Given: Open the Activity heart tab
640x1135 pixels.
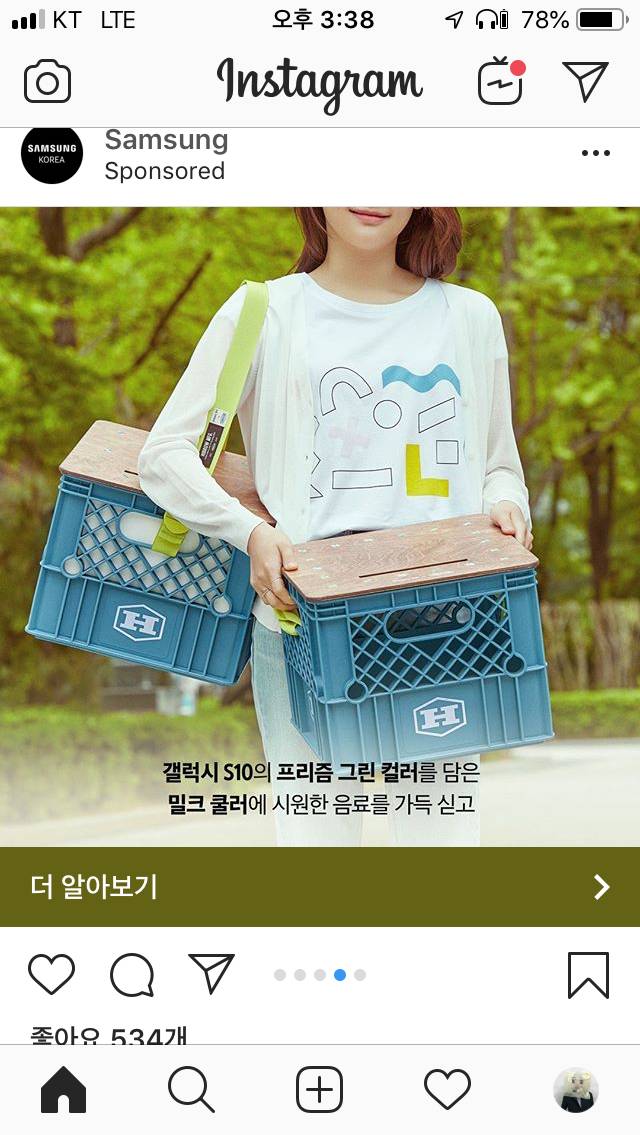Looking at the screenshot, I should tap(447, 1089).
